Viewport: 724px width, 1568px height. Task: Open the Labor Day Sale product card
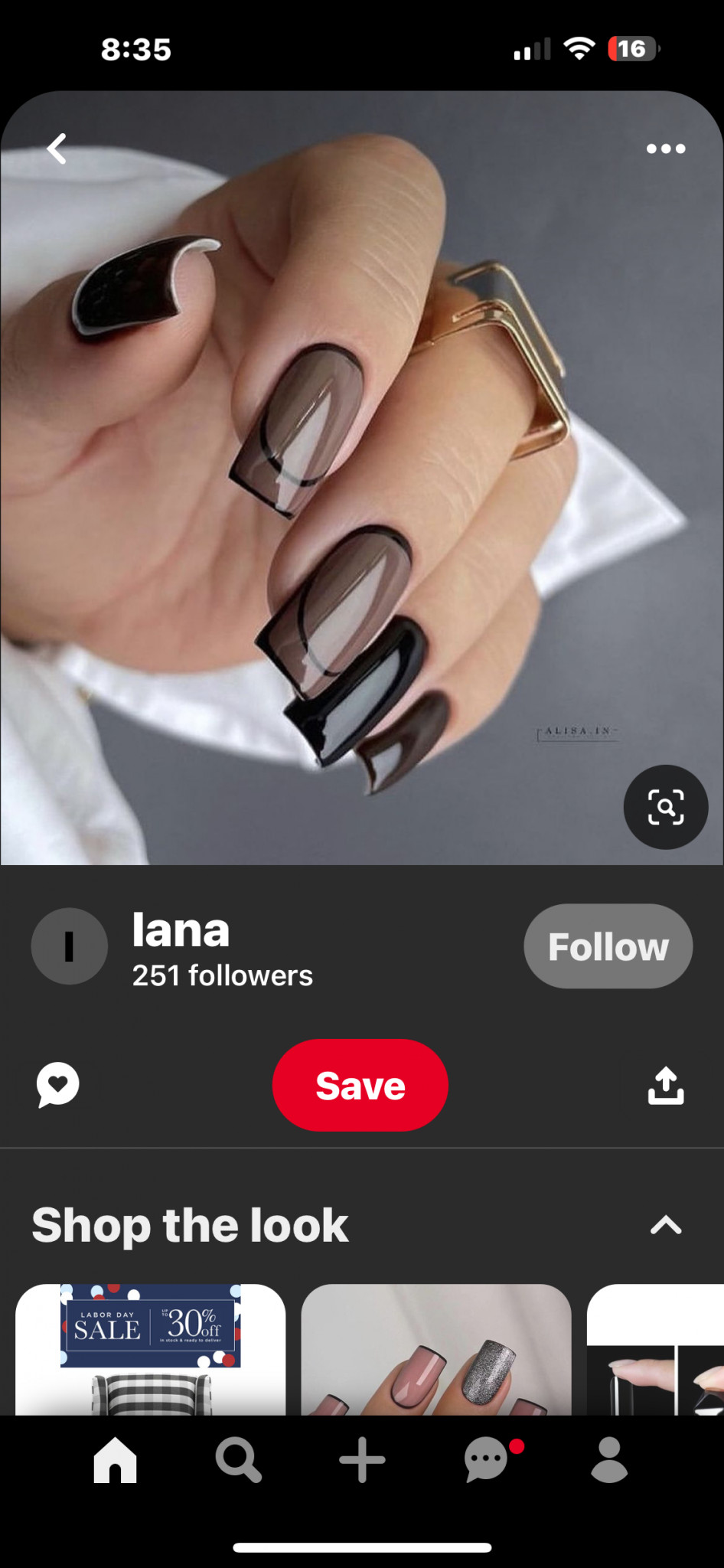coord(151,1349)
